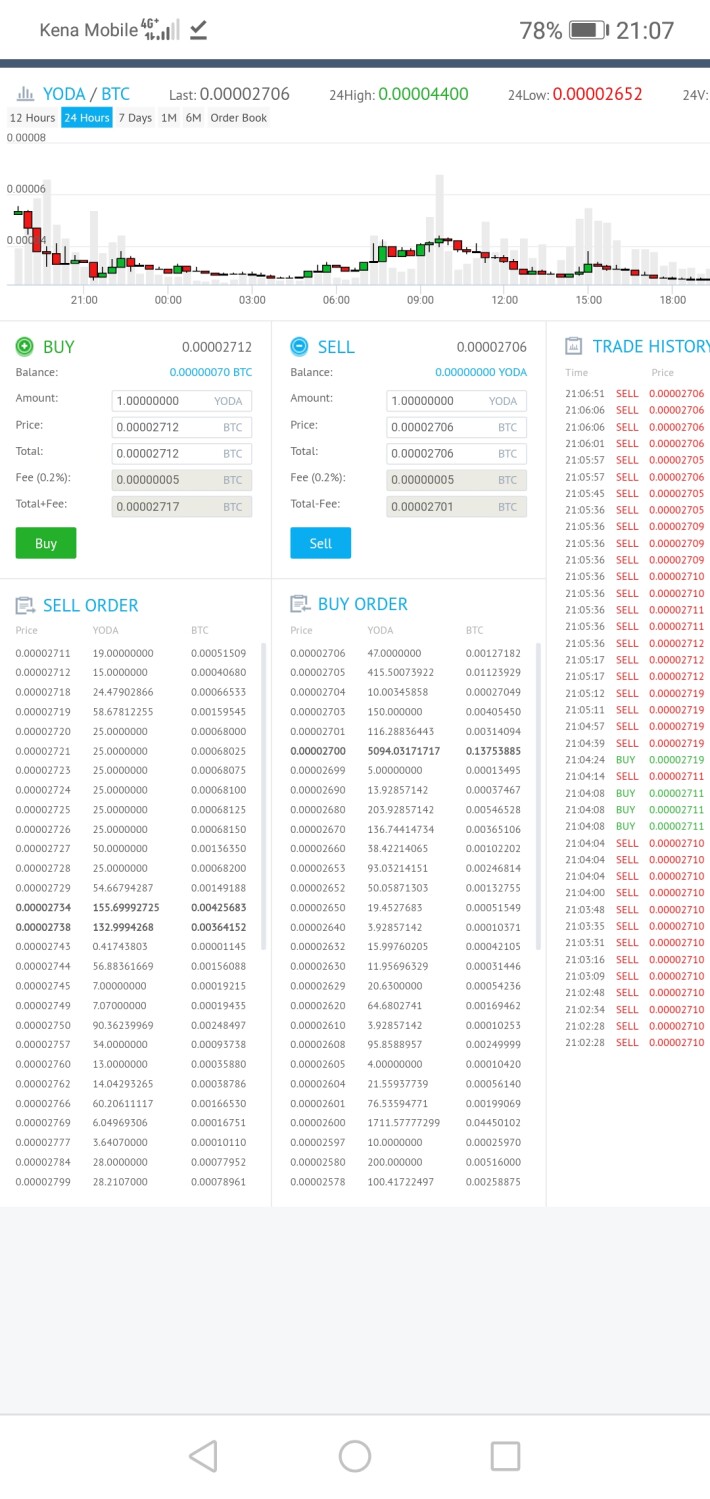Switch chart range to 1M
The image size is (710, 1499).
tap(169, 118)
